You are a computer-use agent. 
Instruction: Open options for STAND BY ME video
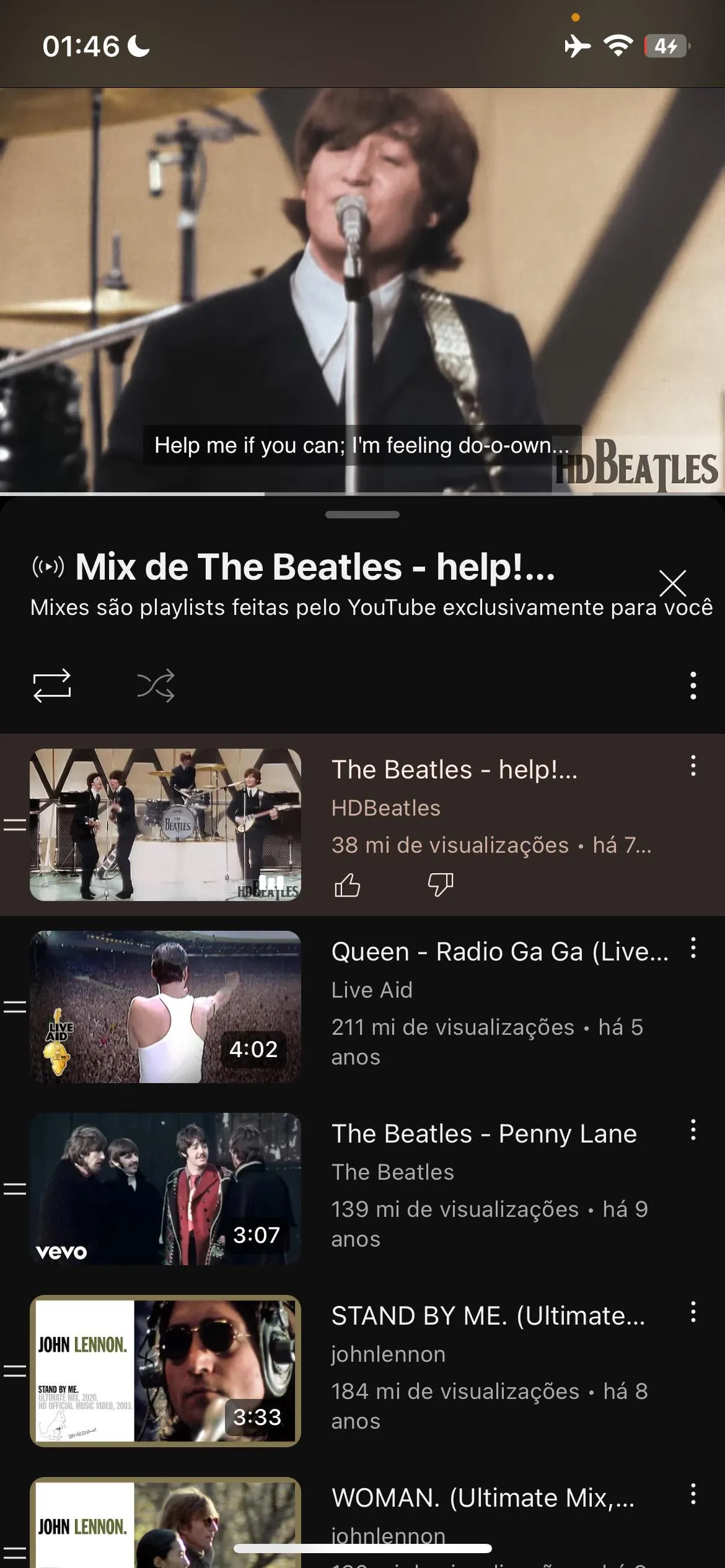[693, 1312]
